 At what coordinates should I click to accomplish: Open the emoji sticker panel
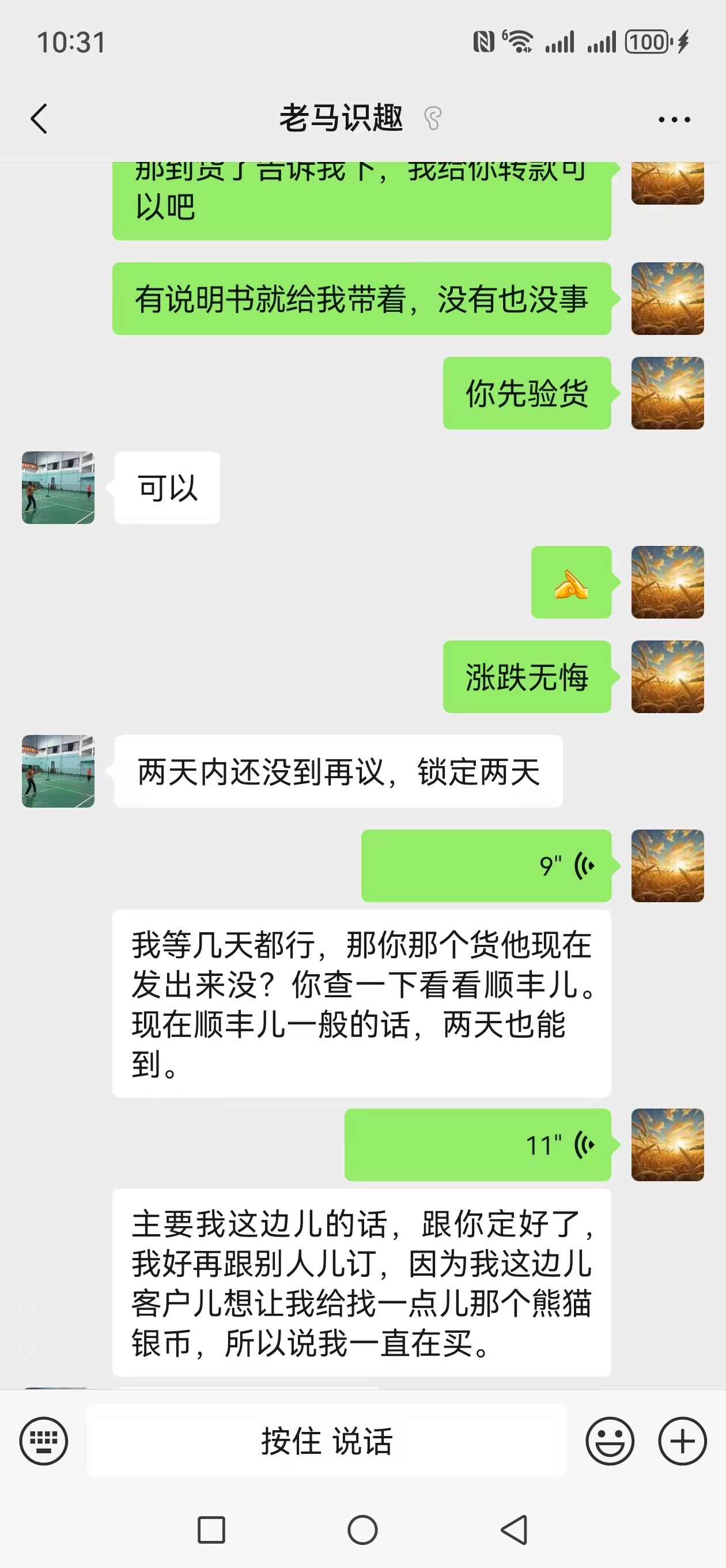[x=609, y=1441]
